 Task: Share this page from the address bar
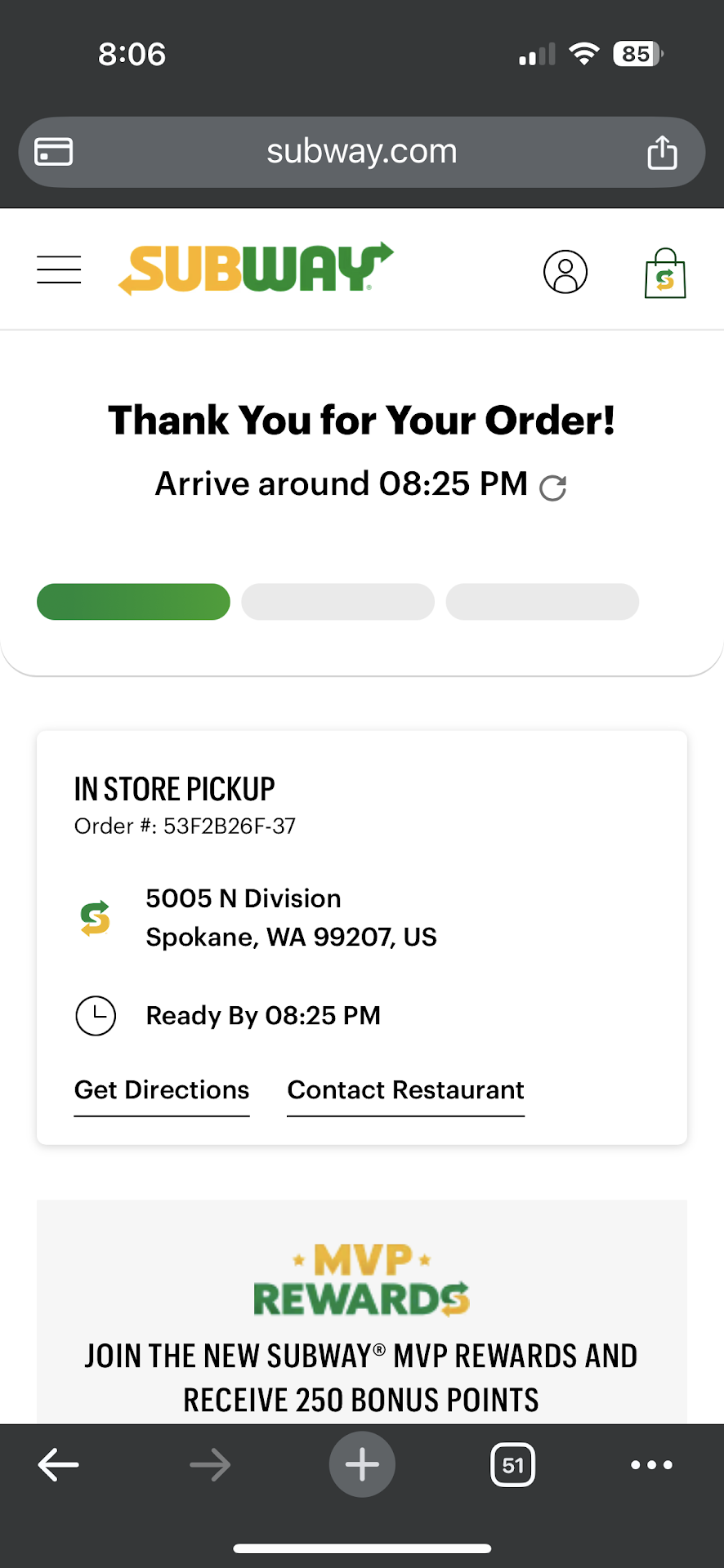pos(662,153)
